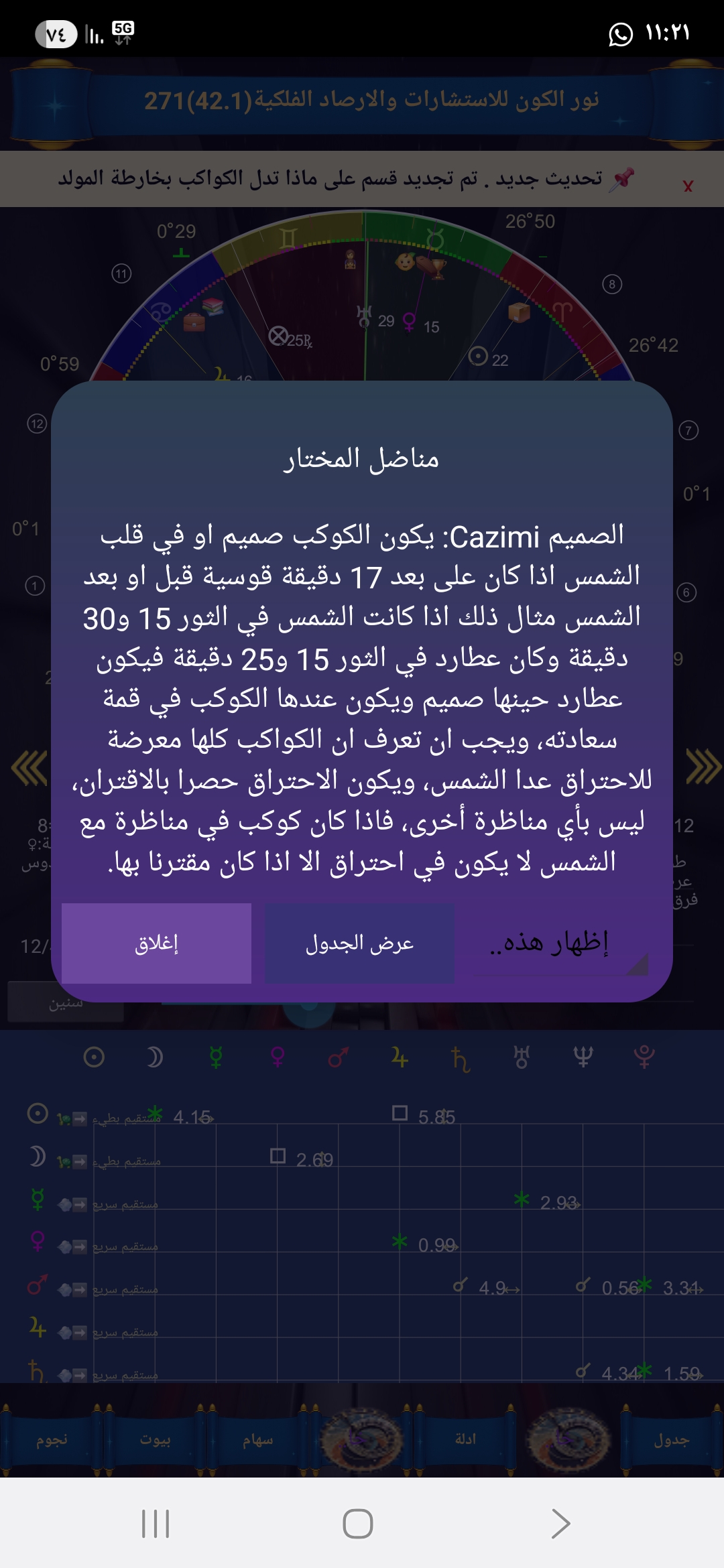Close the dialog with إغلاق button
The height and width of the screenshot is (1568, 724).
[156, 943]
